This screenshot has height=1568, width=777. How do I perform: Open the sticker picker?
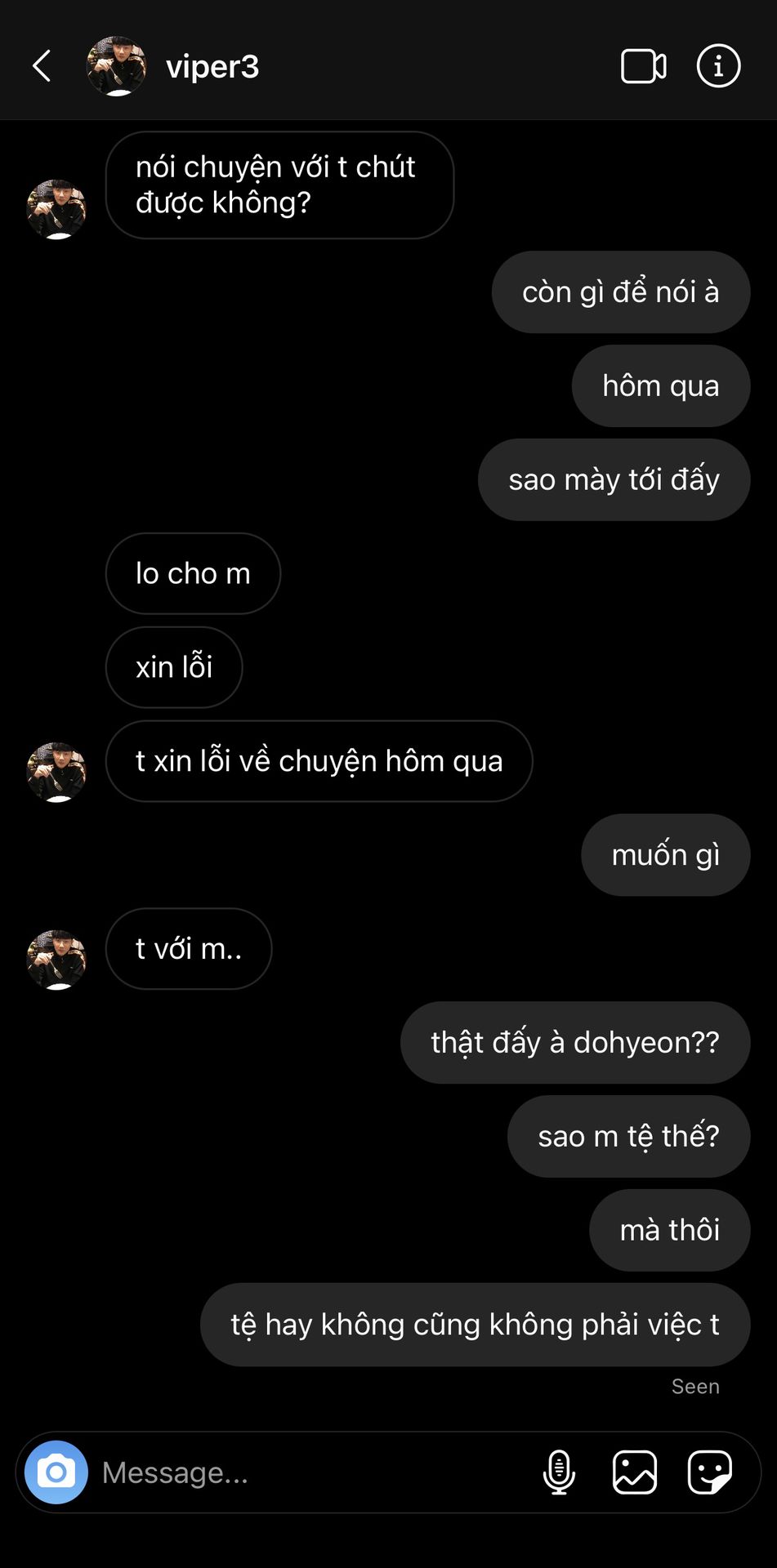tap(709, 1472)
